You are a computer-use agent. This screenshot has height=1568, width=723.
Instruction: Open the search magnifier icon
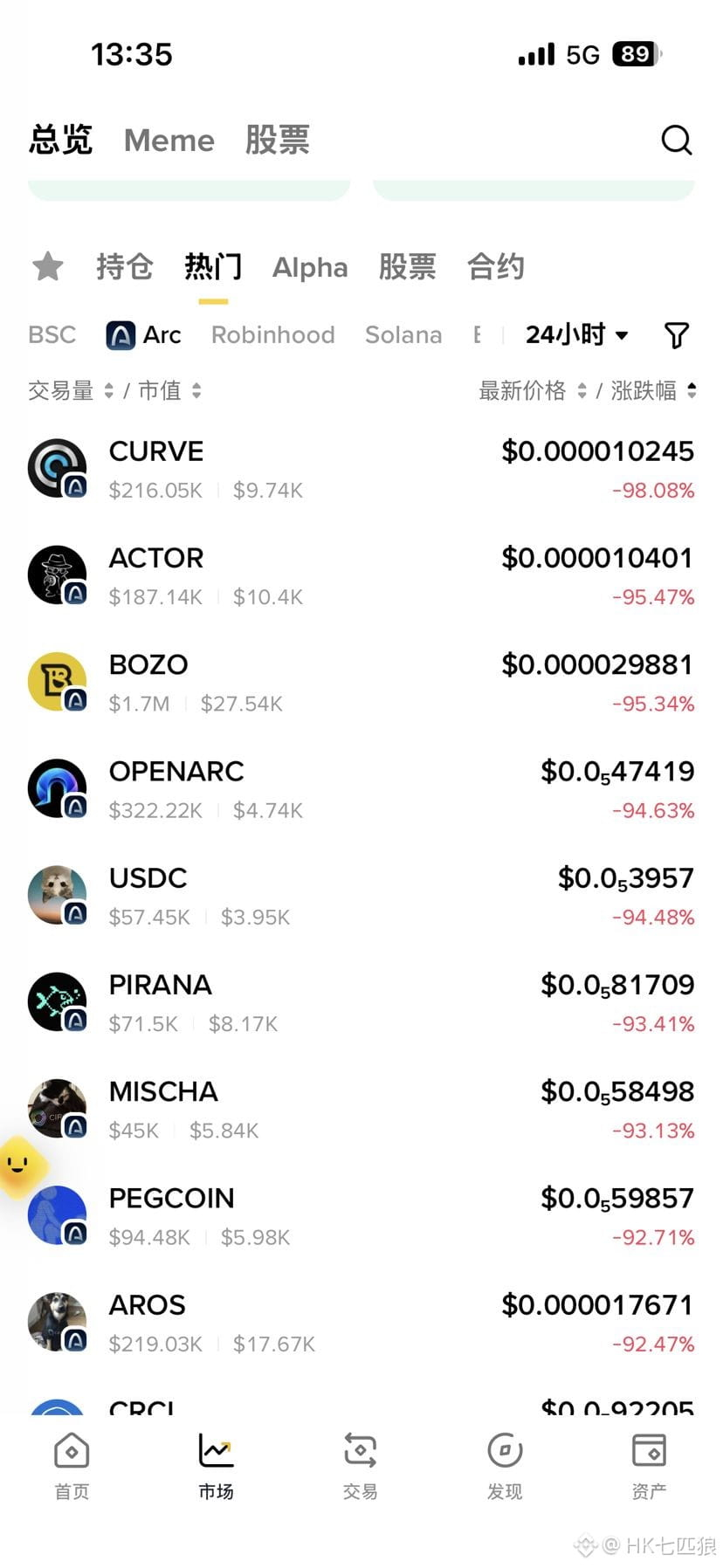(676, 140)
